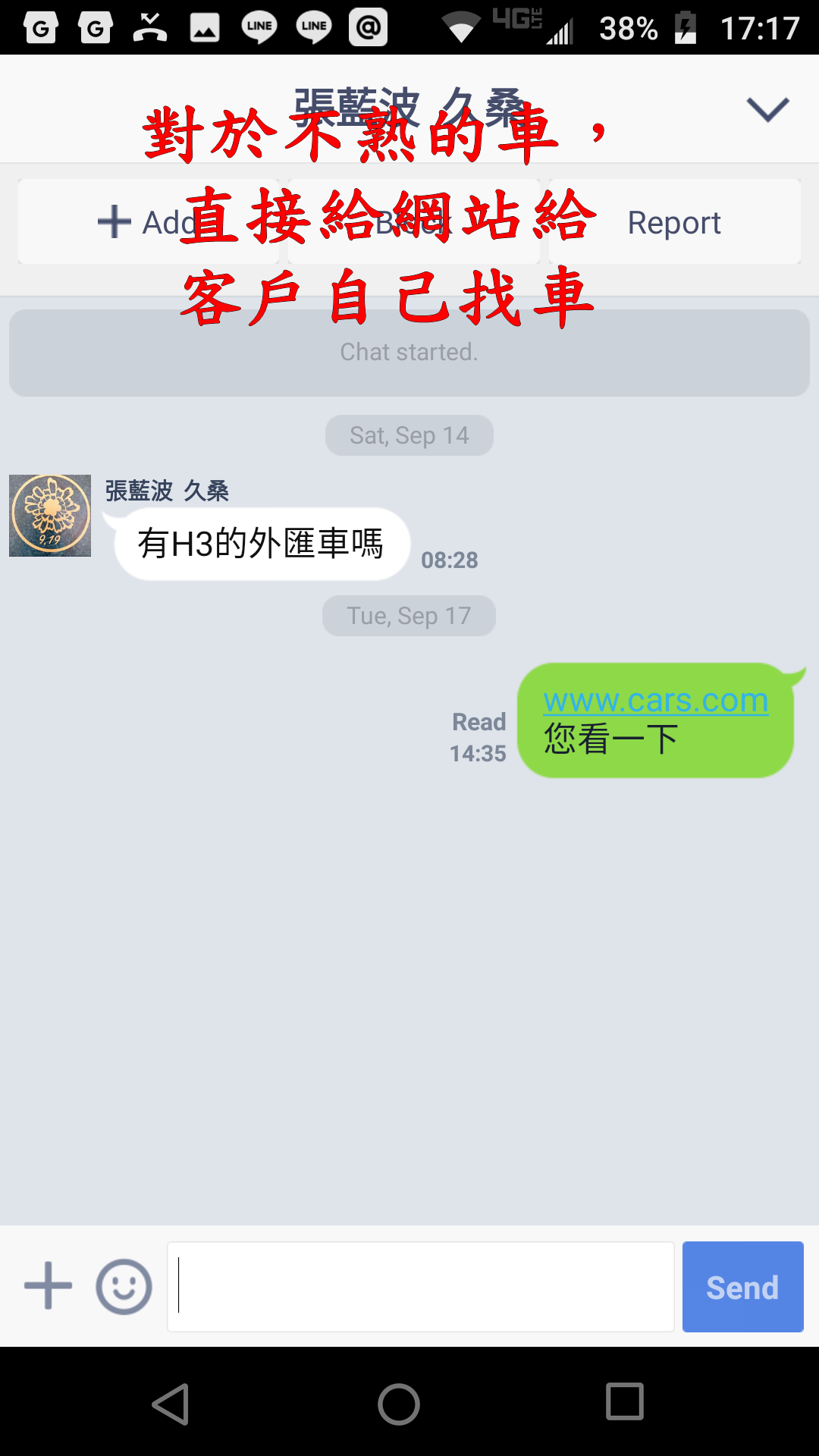This screenshot has height=1456, width=819.
Task: Go back using the system back button
Action: (x=171, y=1404)
